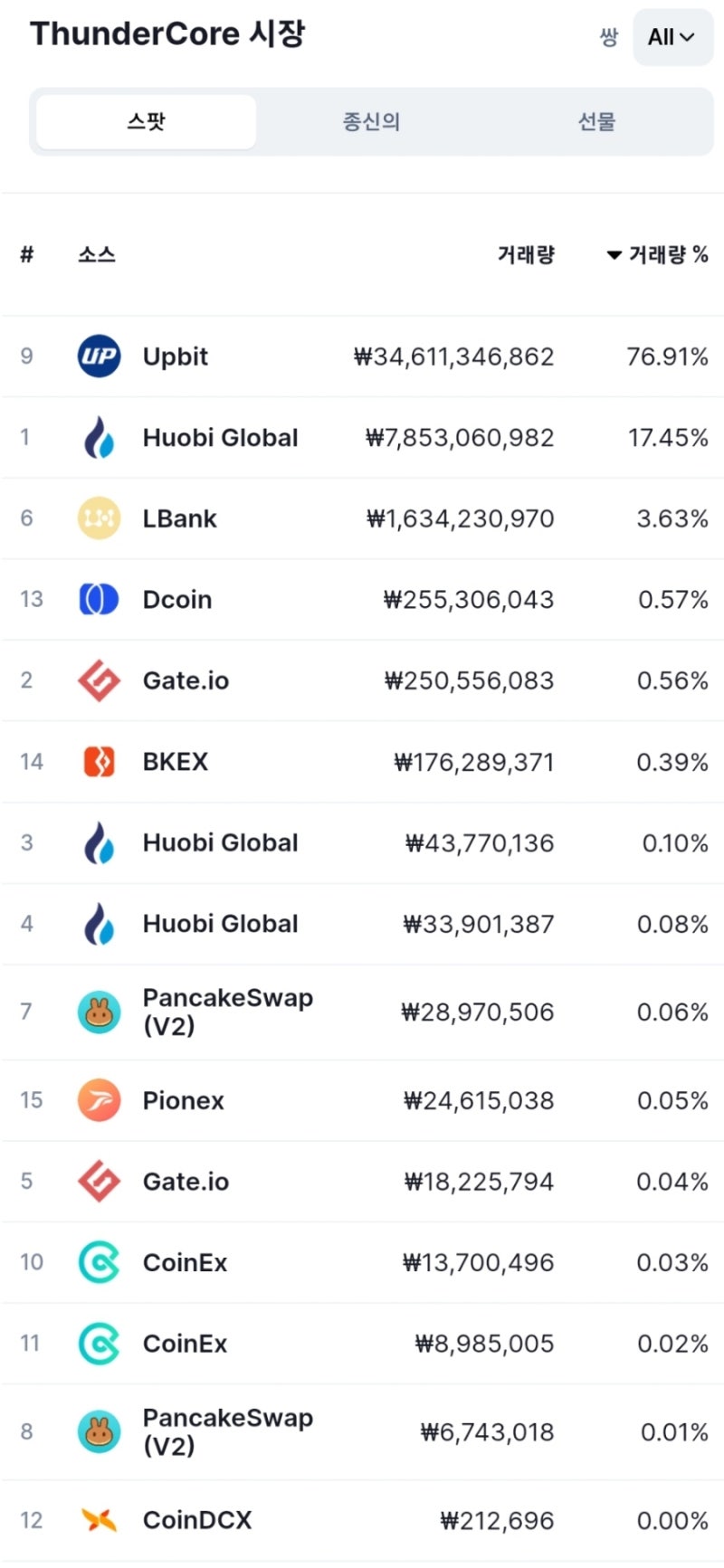Sort the list by the # column

click(27, 254)
